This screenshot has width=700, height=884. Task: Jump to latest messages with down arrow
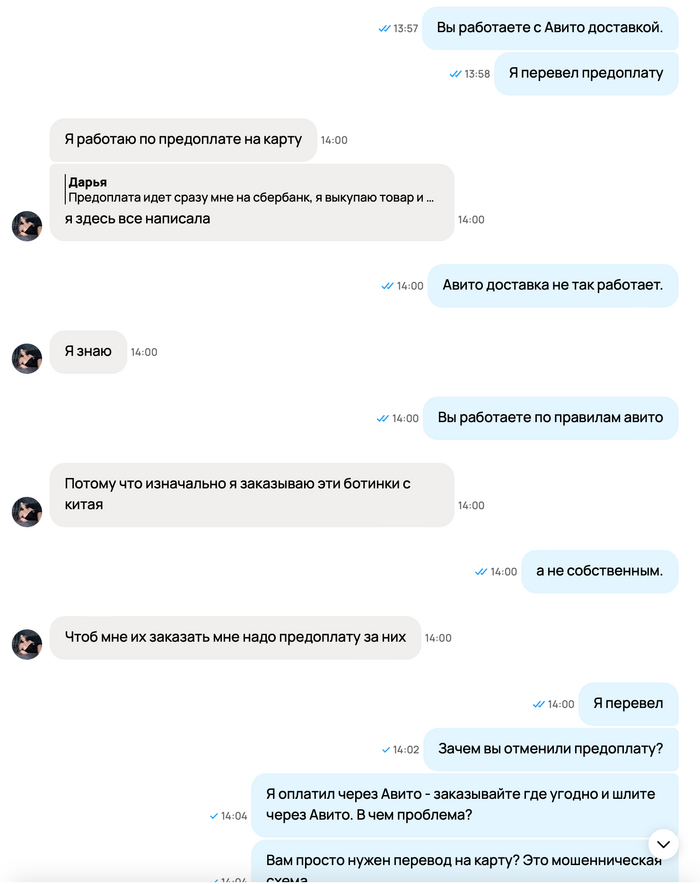[x=664, y=845]
